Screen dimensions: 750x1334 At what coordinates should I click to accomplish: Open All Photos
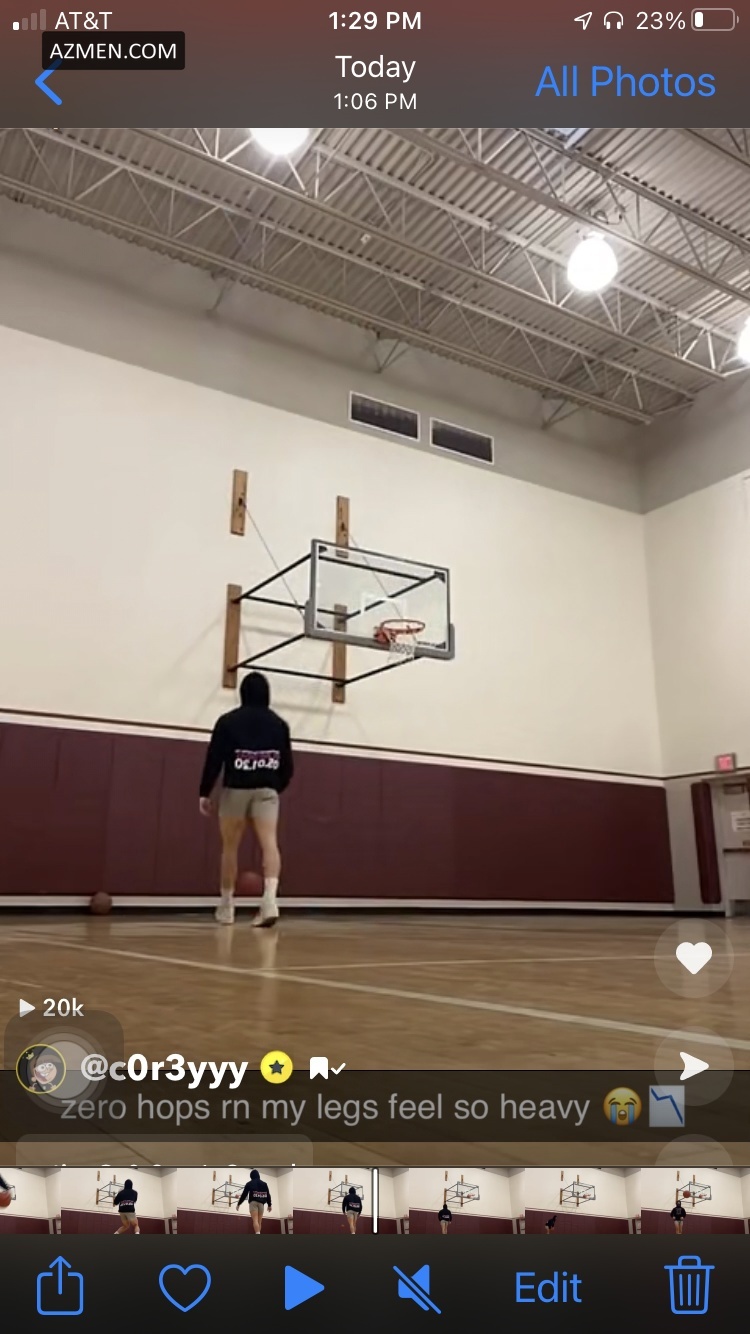coord(625,82)
